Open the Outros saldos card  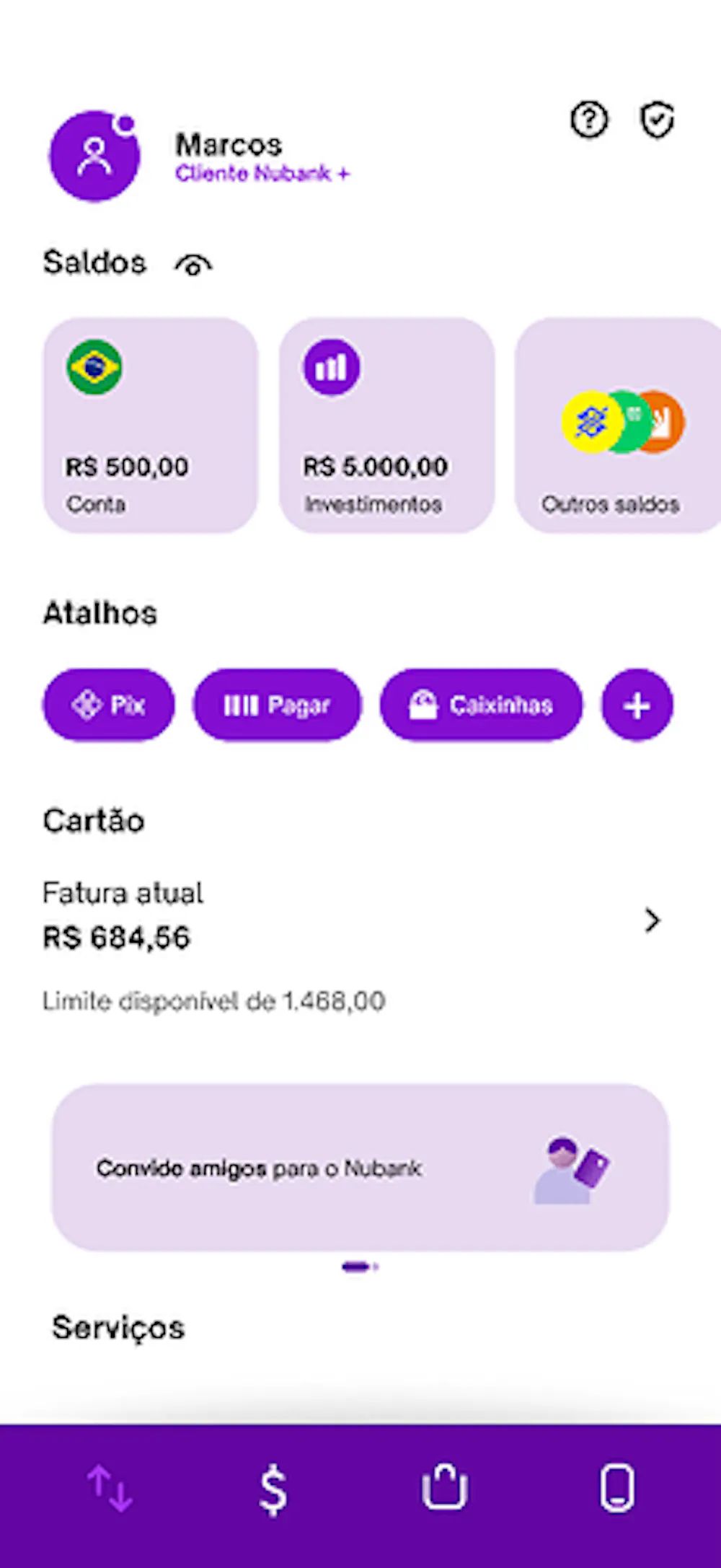pos(617,426)
